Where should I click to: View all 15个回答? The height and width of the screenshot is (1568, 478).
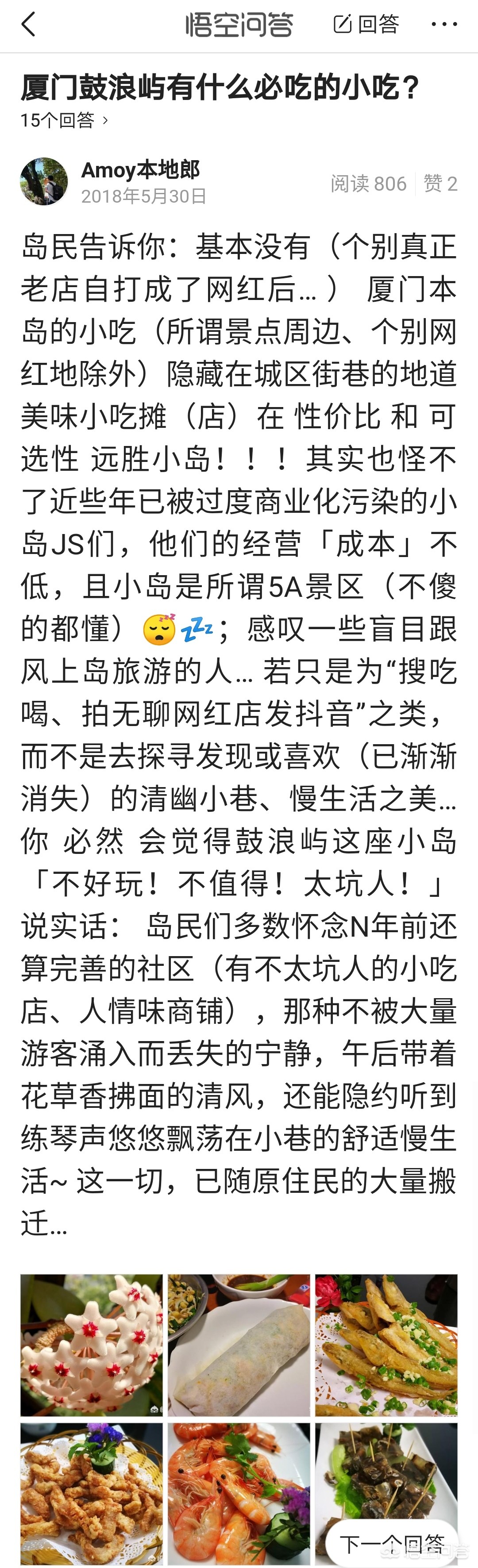[64, 120]
